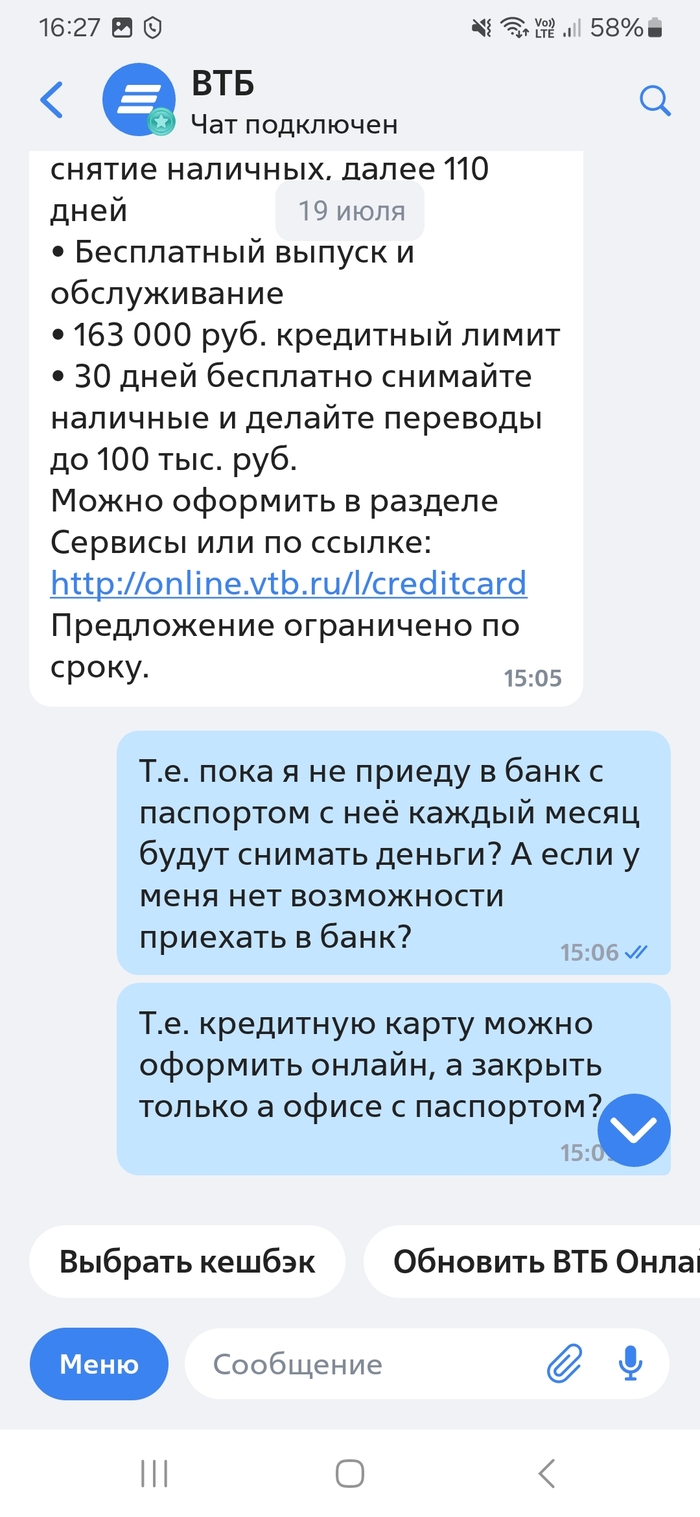
Task: Record a voice message with microphone
Action: (630, 1364)
